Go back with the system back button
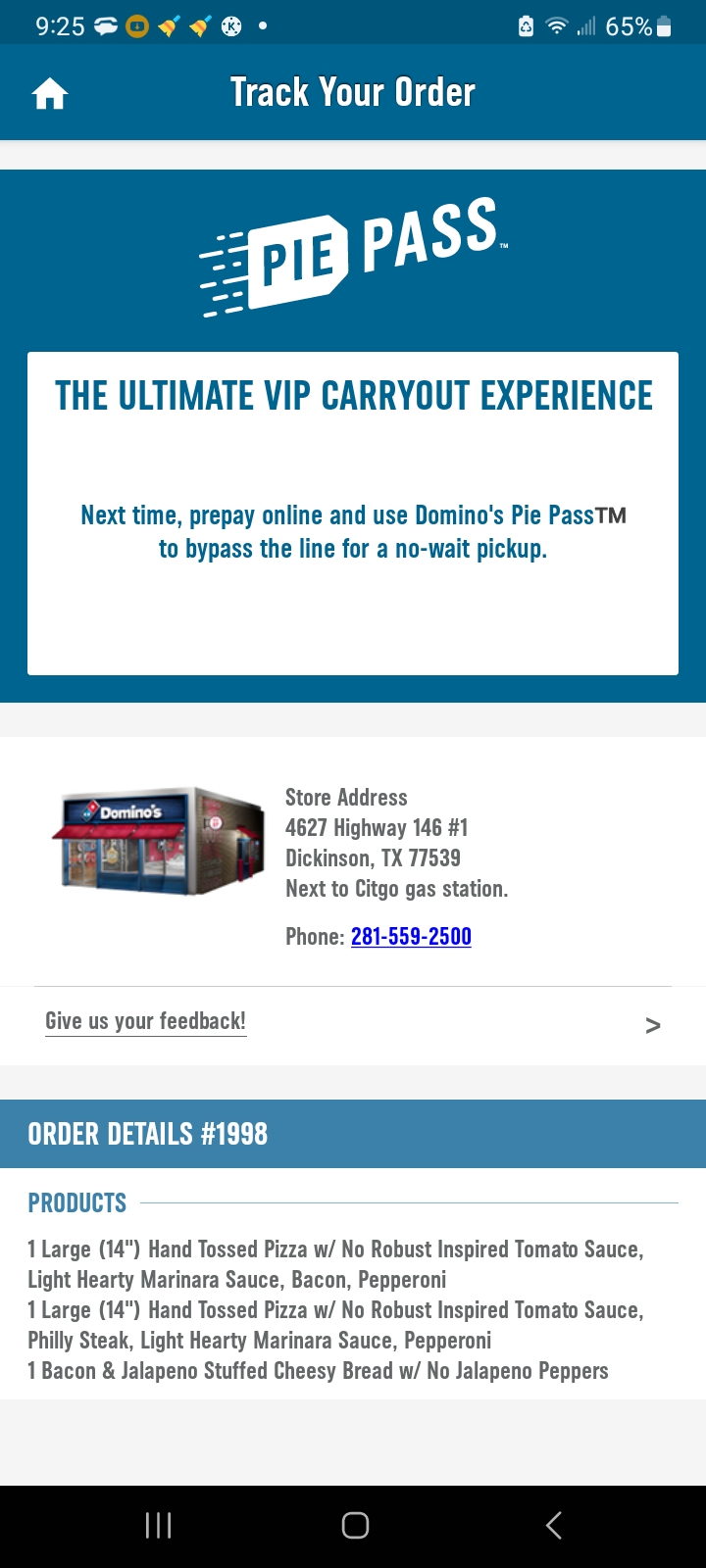 [553, 1525]
